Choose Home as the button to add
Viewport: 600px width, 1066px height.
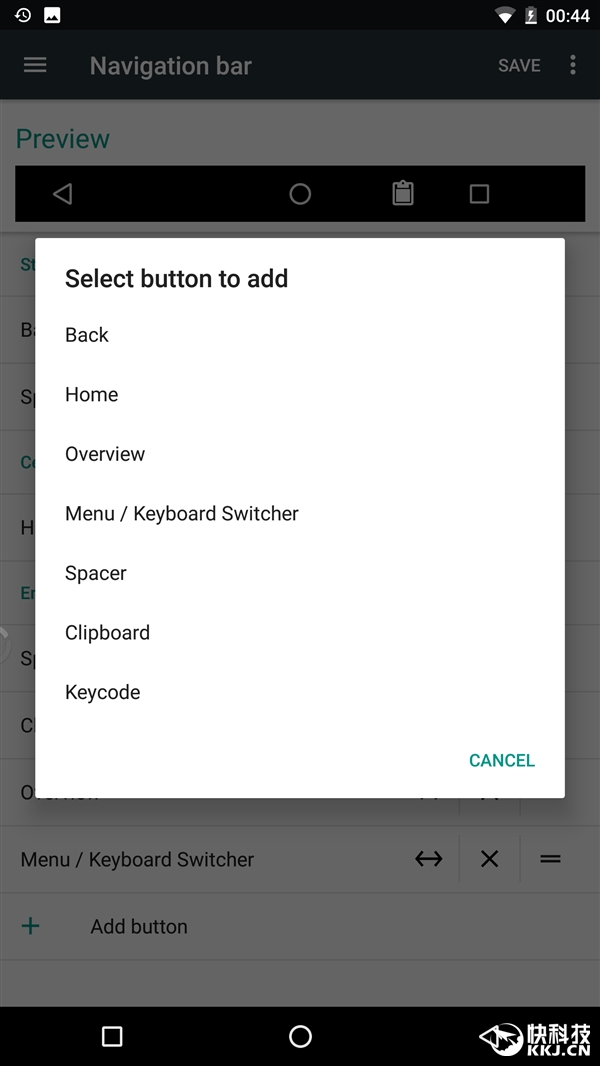tap(92, 395)
